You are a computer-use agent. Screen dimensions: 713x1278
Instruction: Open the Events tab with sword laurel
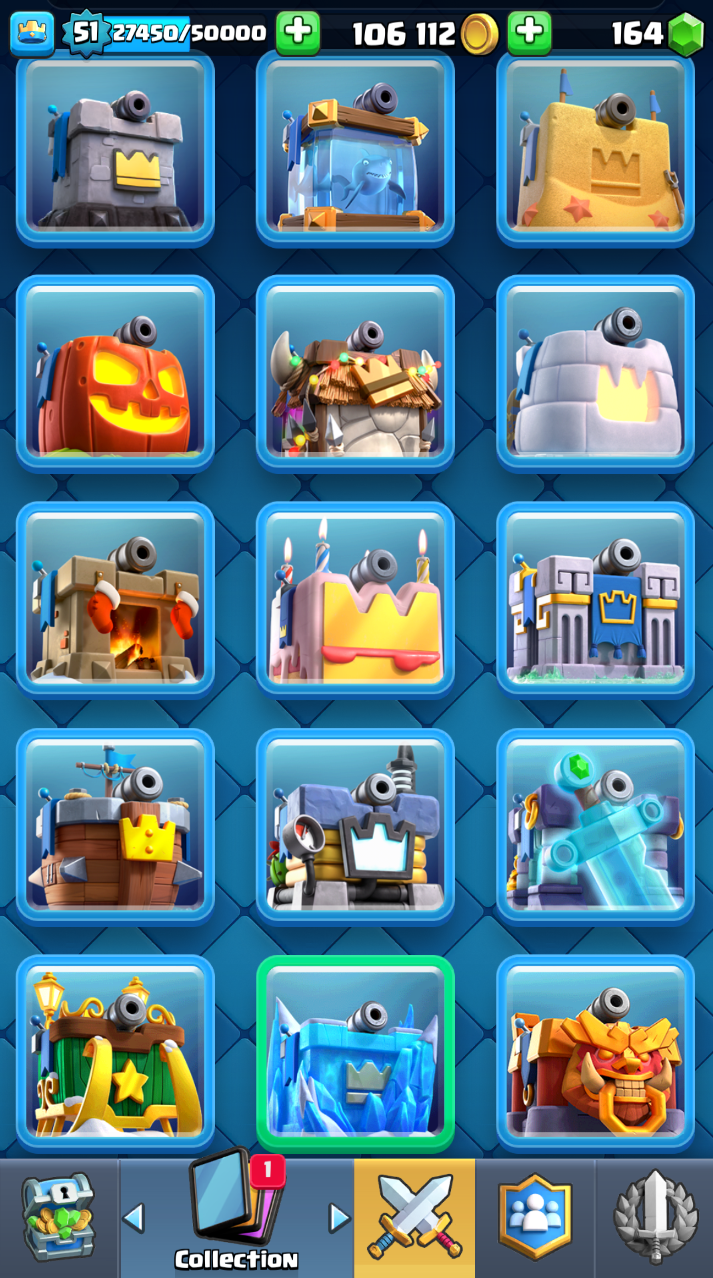[x=654, y=1218]
